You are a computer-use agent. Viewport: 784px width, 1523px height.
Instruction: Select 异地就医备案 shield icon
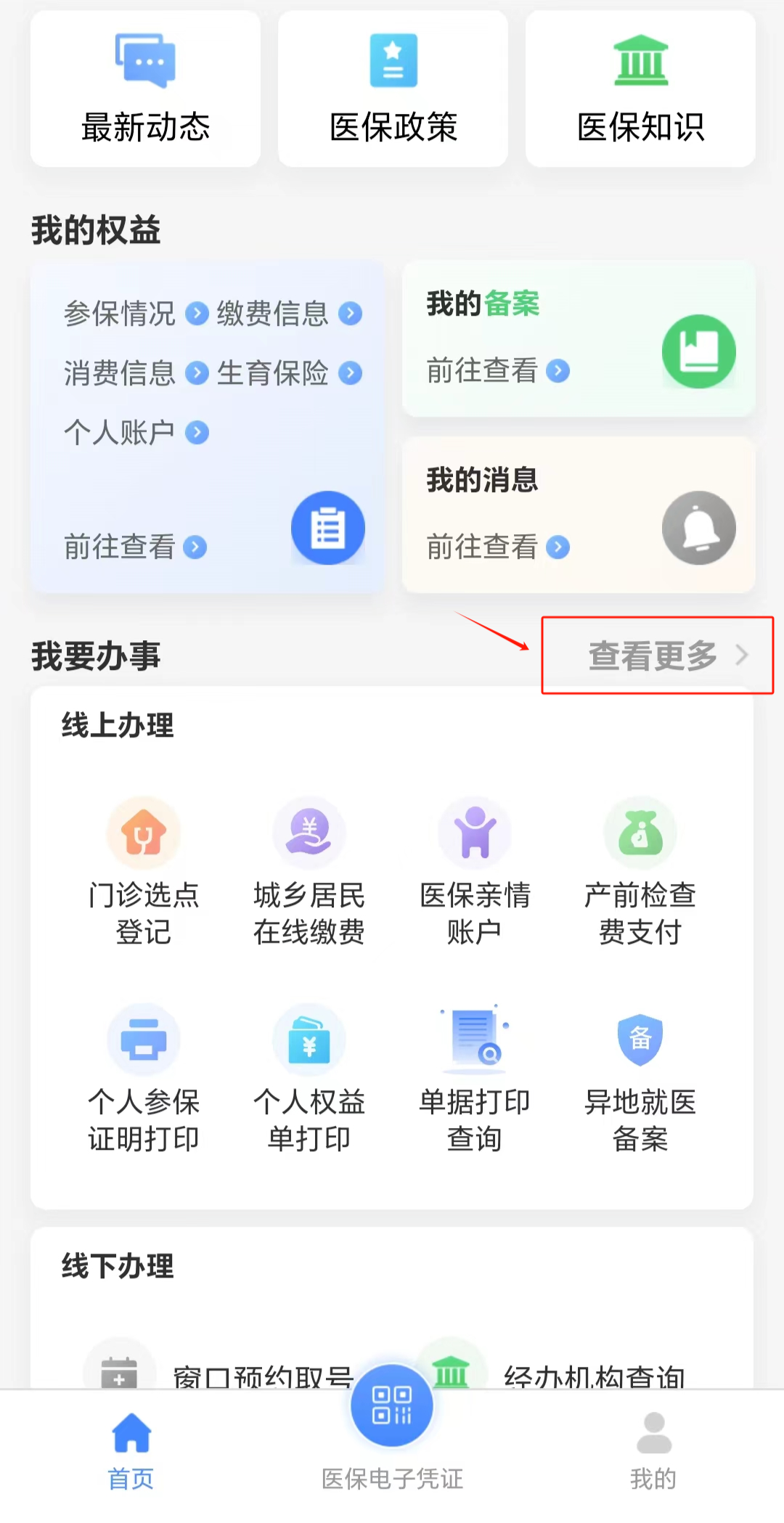click(x=640, y=1040)
